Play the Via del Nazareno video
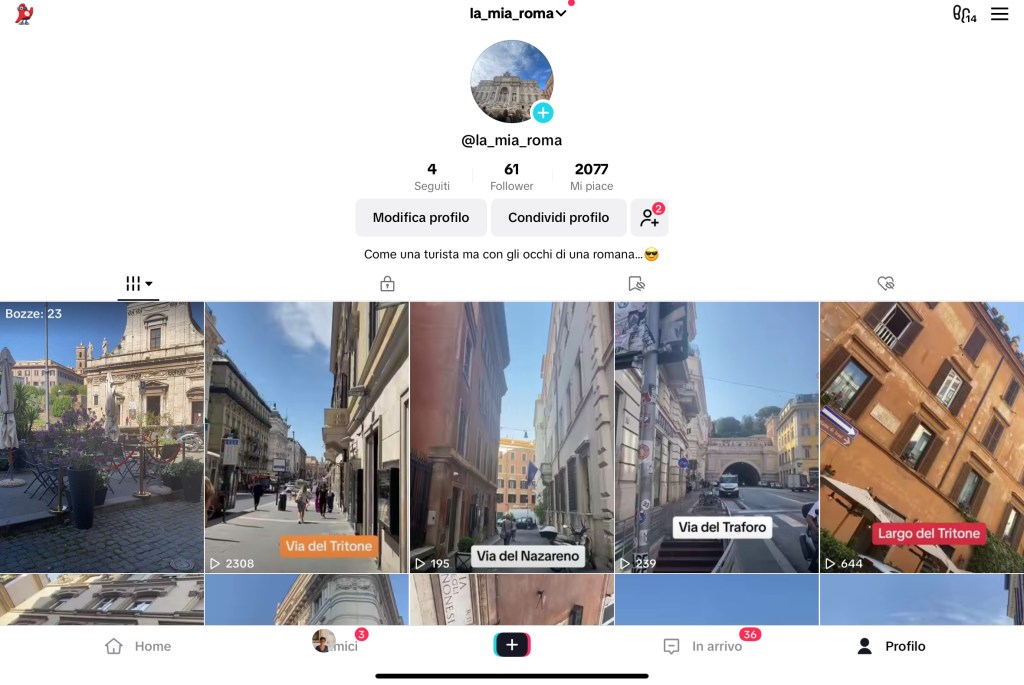 (512, 437)
